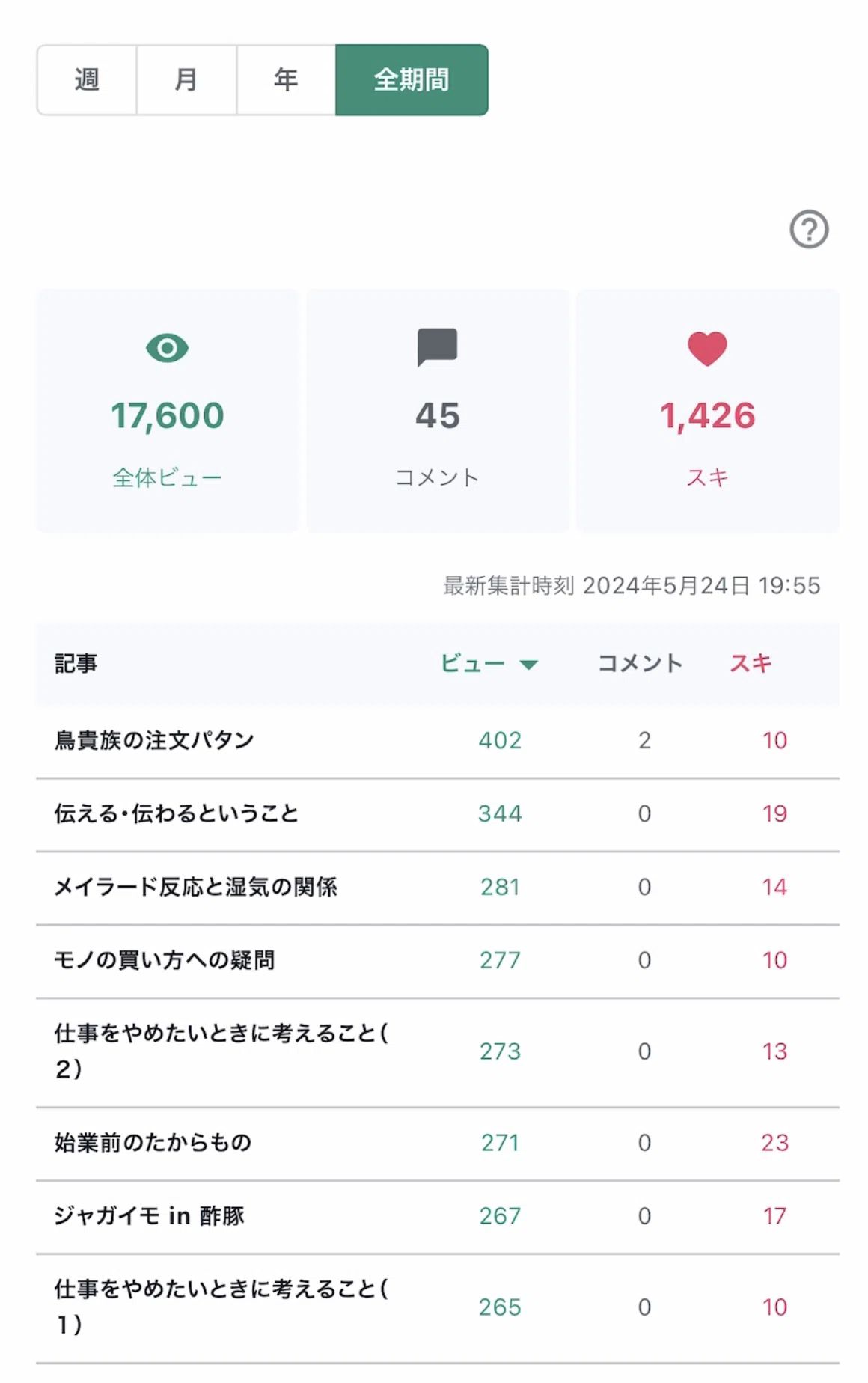This screenshot has height=1383, width=868.
Task: Sort the list by コメント count
Action: click(x=640, y=663)
